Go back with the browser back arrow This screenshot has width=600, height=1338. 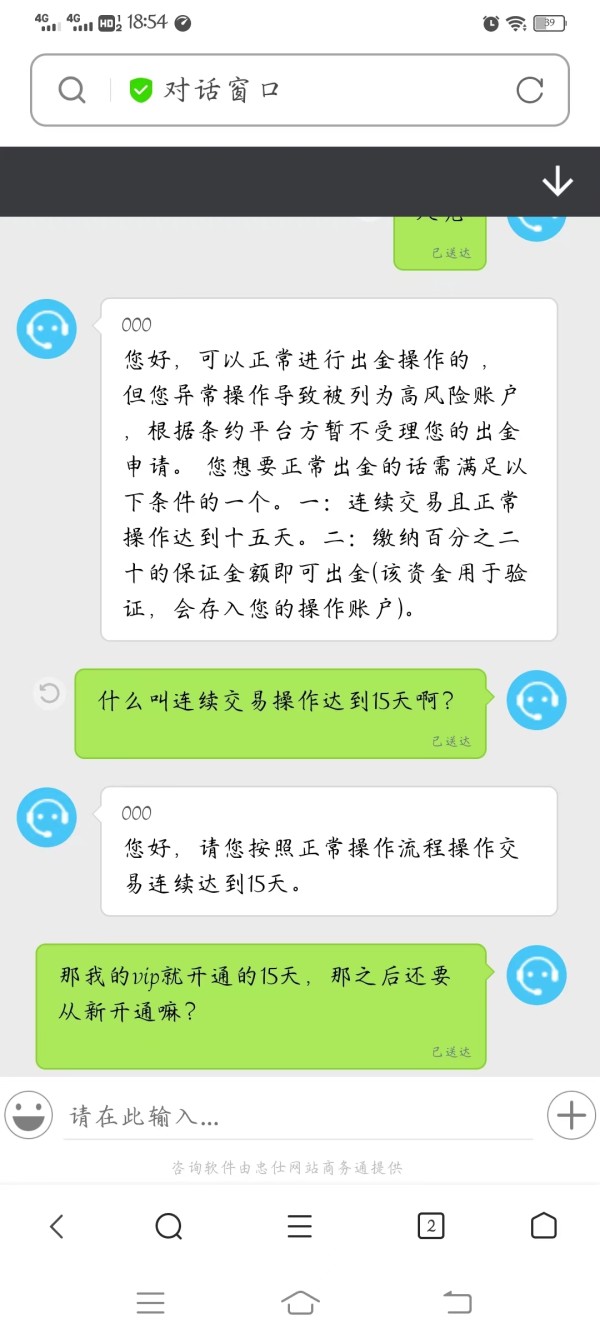pyautogui.click(x=57, y=1226)
